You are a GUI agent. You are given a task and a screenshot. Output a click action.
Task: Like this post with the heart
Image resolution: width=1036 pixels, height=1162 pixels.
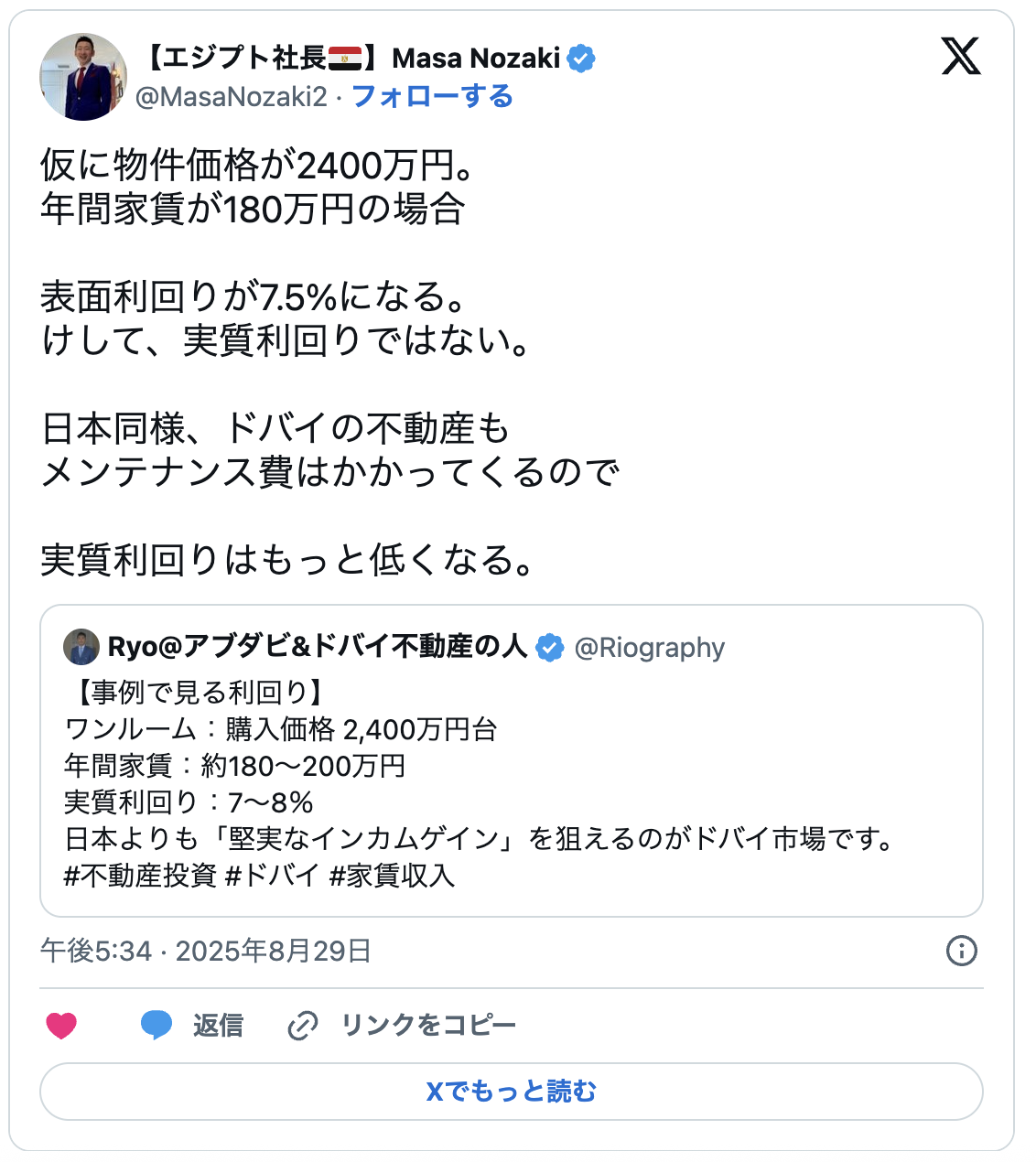pyautogui.click(x=61, y=1026)
